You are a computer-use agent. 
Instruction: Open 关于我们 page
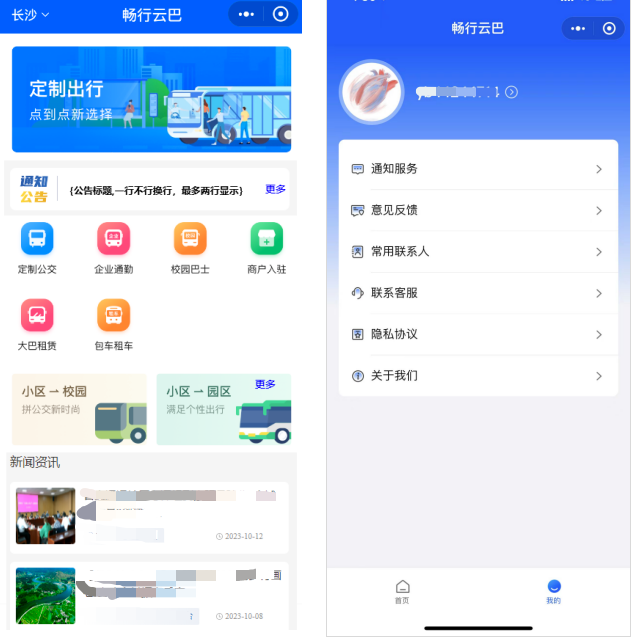(478, 375)
